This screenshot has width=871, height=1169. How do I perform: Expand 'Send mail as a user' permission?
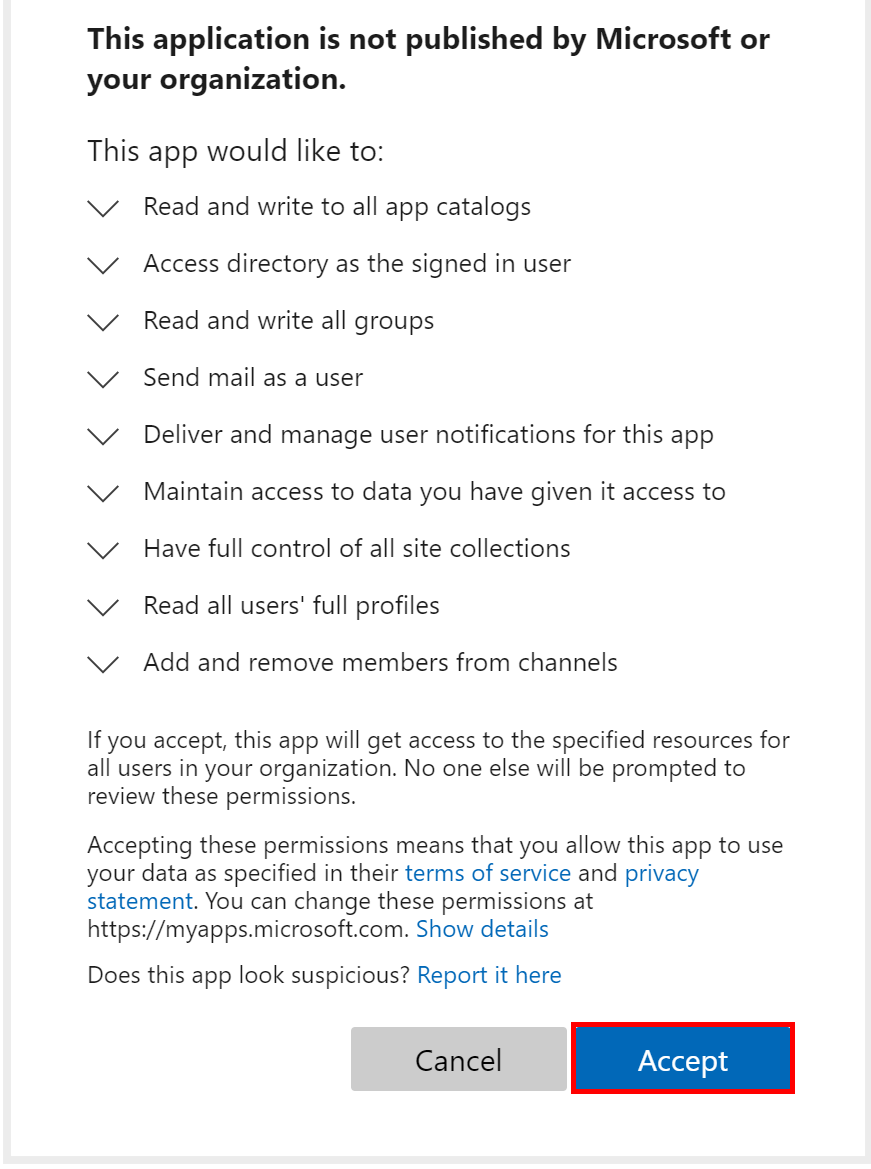click(104, 379)
